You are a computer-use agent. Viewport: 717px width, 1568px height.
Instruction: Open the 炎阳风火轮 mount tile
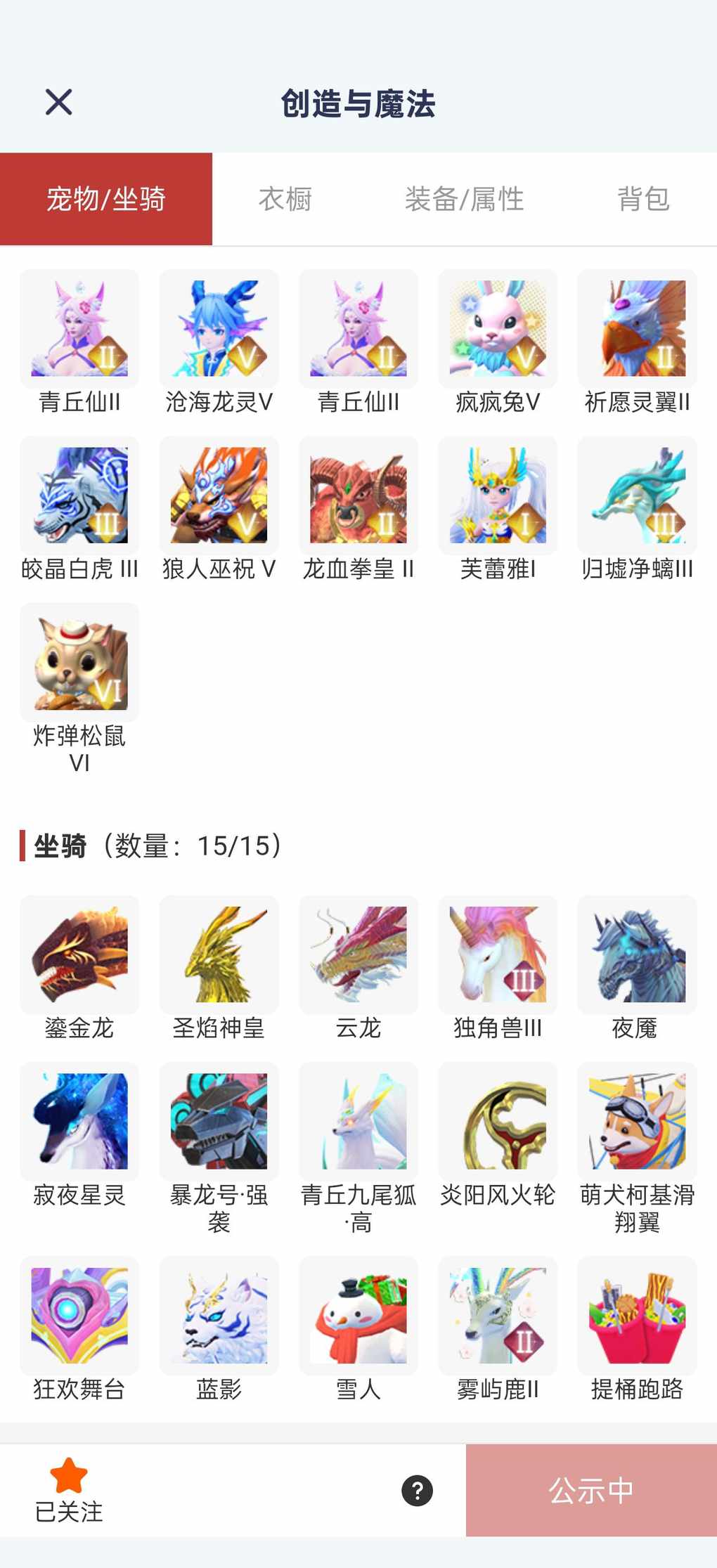coord(498,1120)
